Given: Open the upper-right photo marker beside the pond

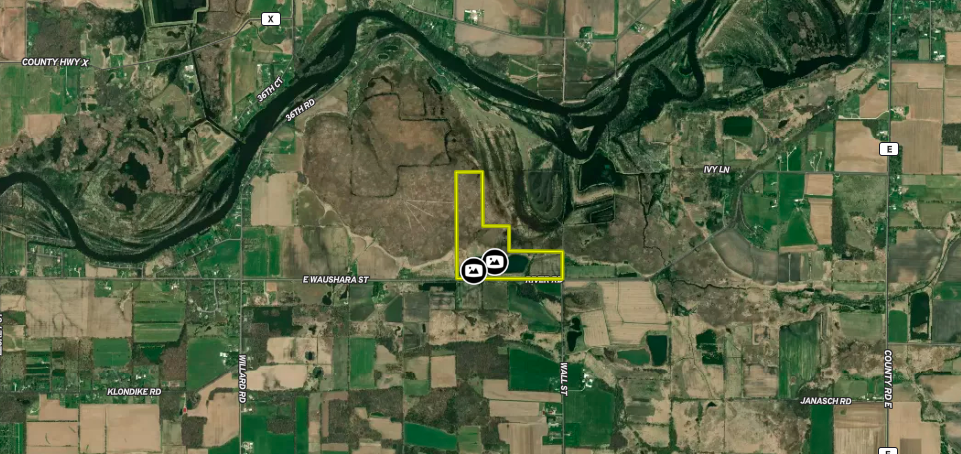Looking at the screenshot, I should (495, 262).
